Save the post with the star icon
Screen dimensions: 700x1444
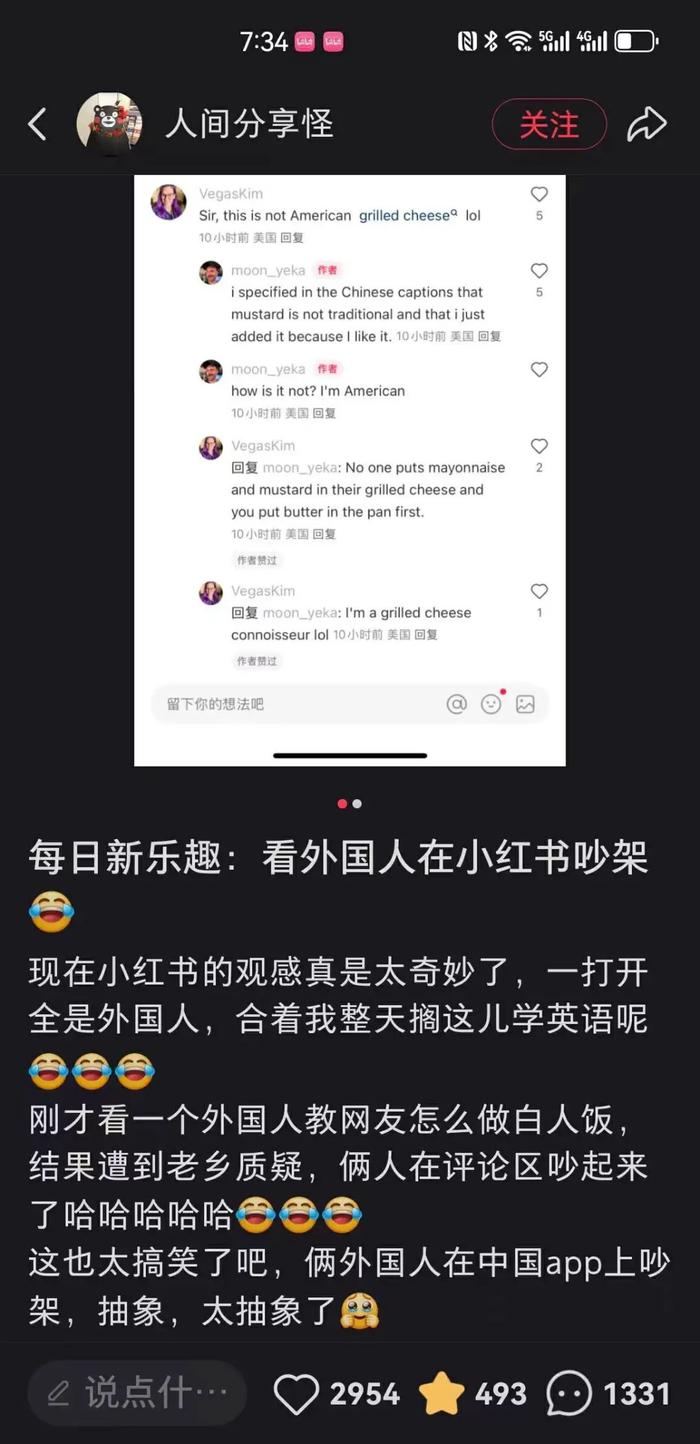pyautogui.click(x=442, y=1393)
